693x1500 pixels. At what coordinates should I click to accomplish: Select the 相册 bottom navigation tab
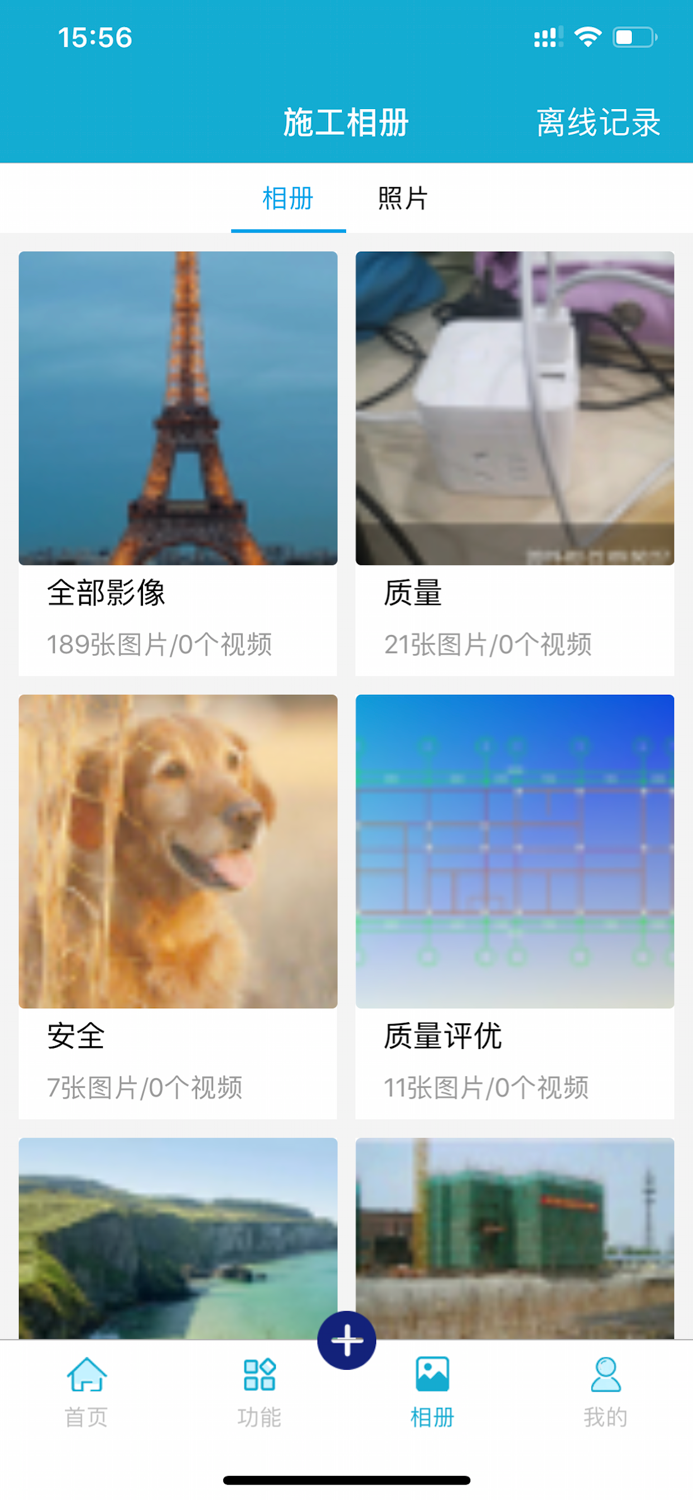point(433,1392)
